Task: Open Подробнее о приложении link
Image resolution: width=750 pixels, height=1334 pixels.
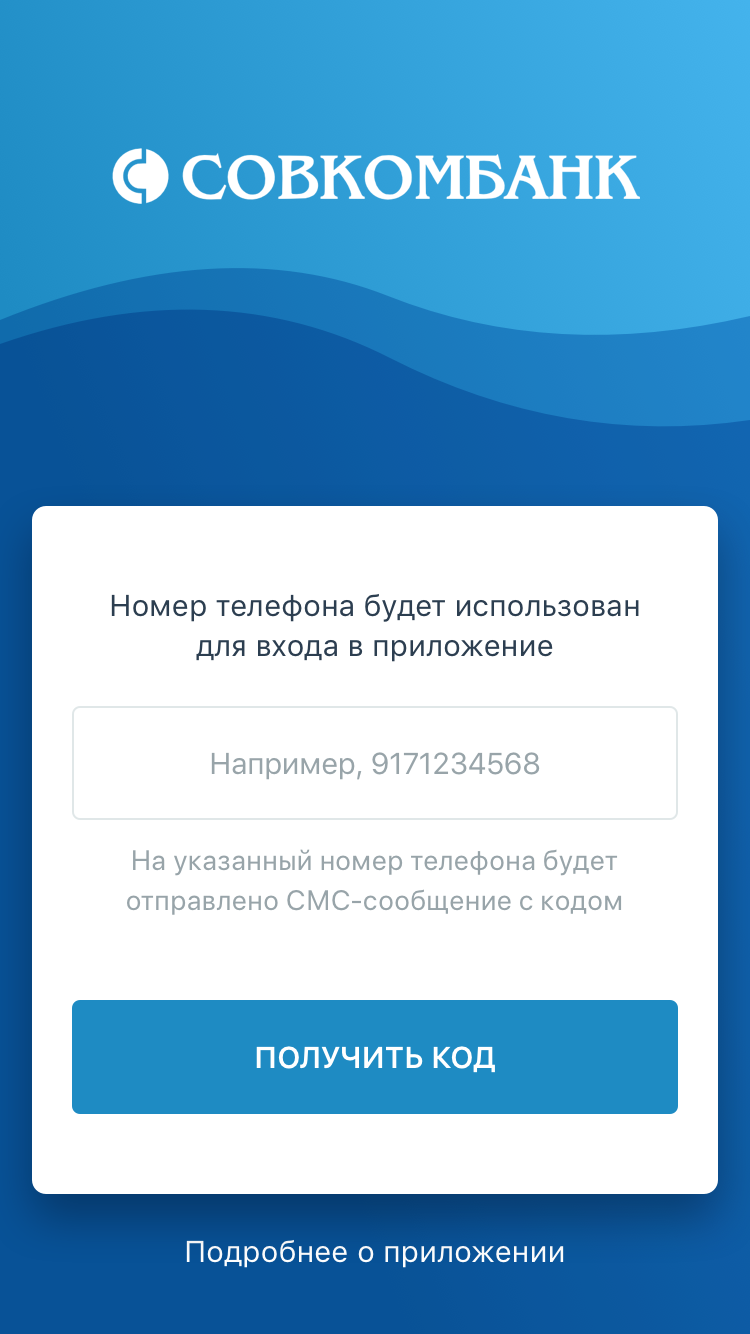Action: click(x=375, y=1252)
